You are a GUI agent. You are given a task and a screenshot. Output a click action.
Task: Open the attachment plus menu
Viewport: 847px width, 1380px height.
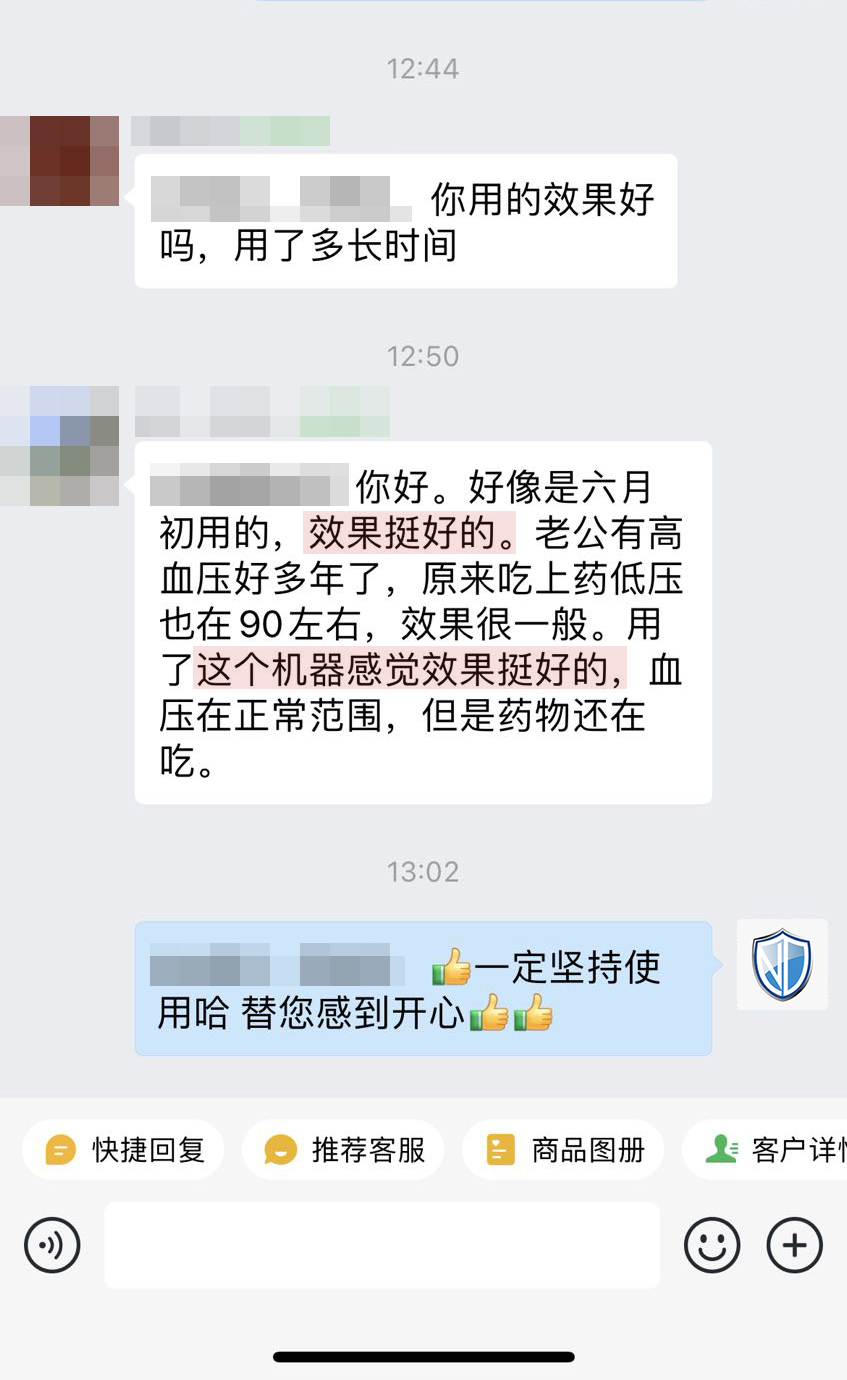point(794,1245)
